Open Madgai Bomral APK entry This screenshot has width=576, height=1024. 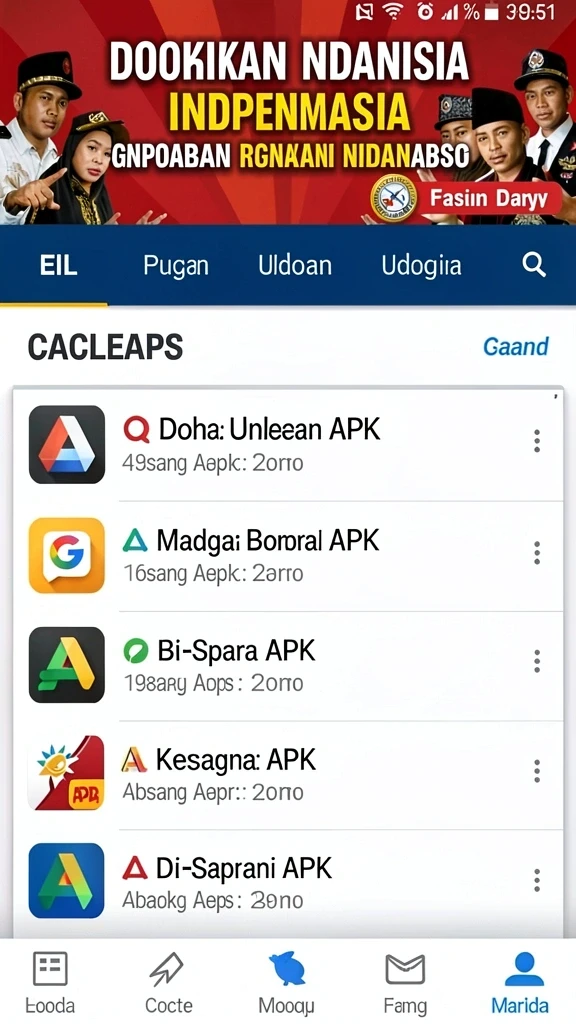(x=288, y=556)
